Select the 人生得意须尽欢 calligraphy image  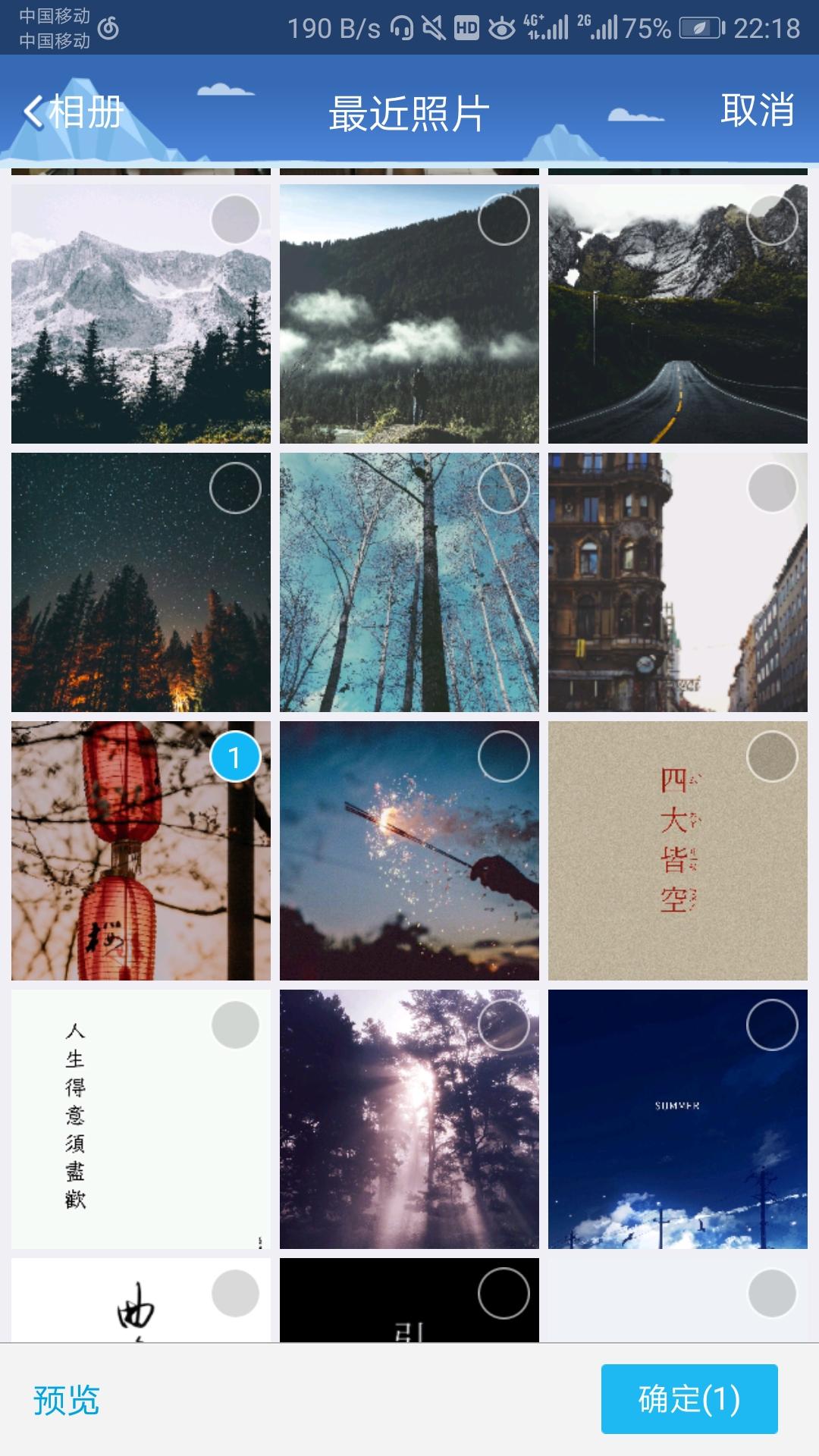point(235,1025)
